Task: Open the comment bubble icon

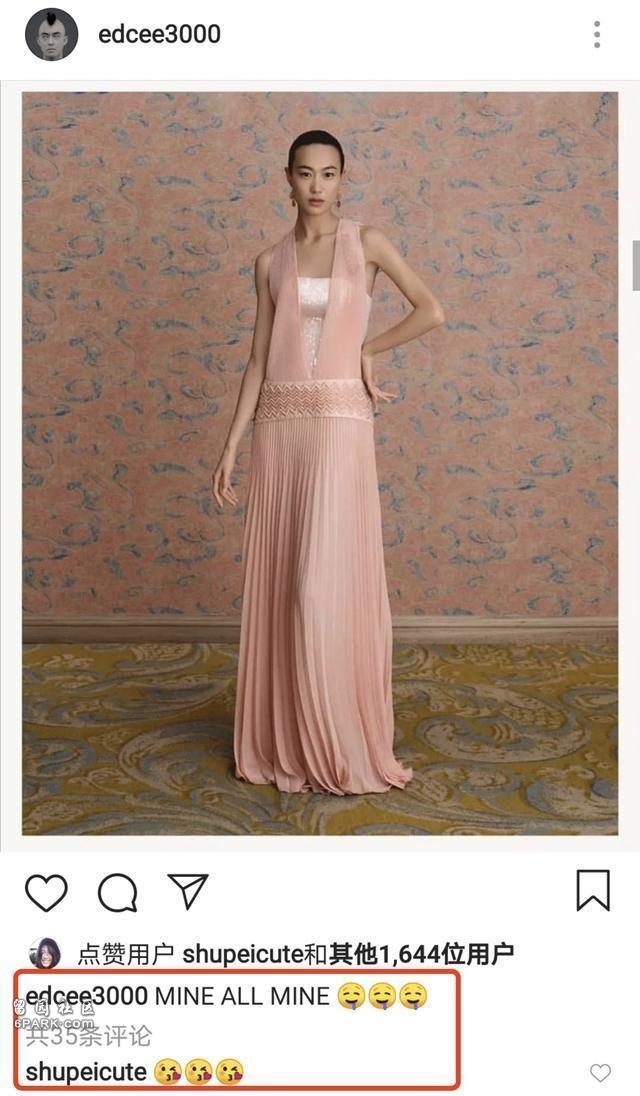Action: [x=117, y=892]
